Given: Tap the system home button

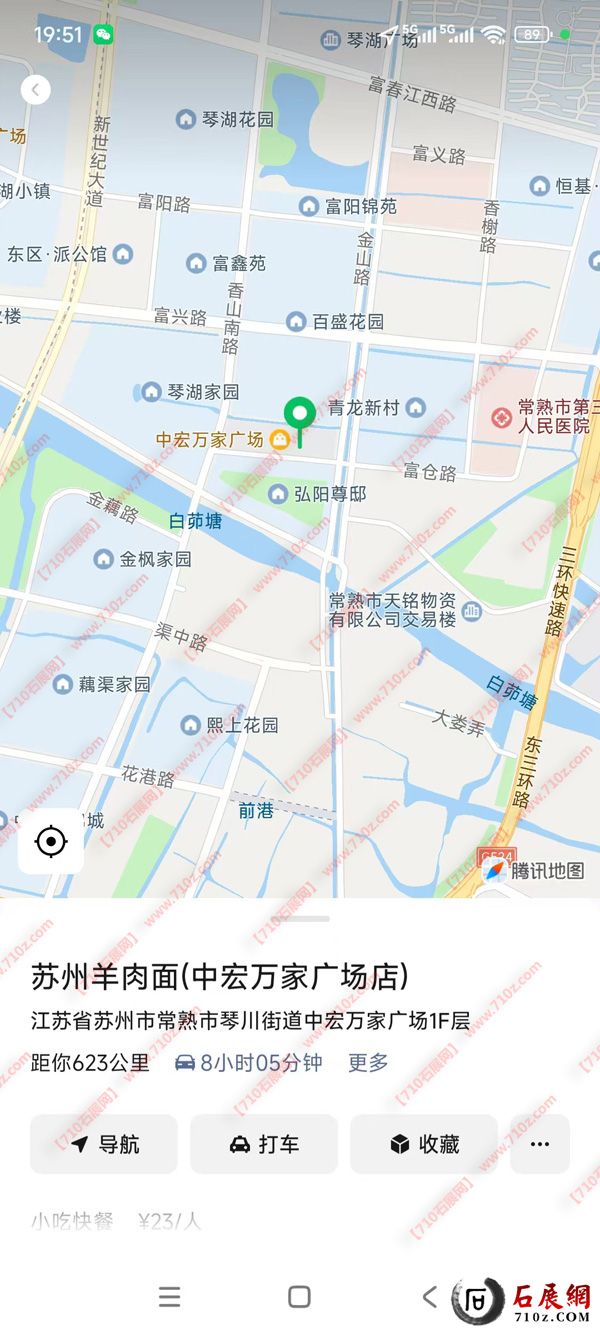Looking at the screenshot, I should click(x=299, y=1297).
